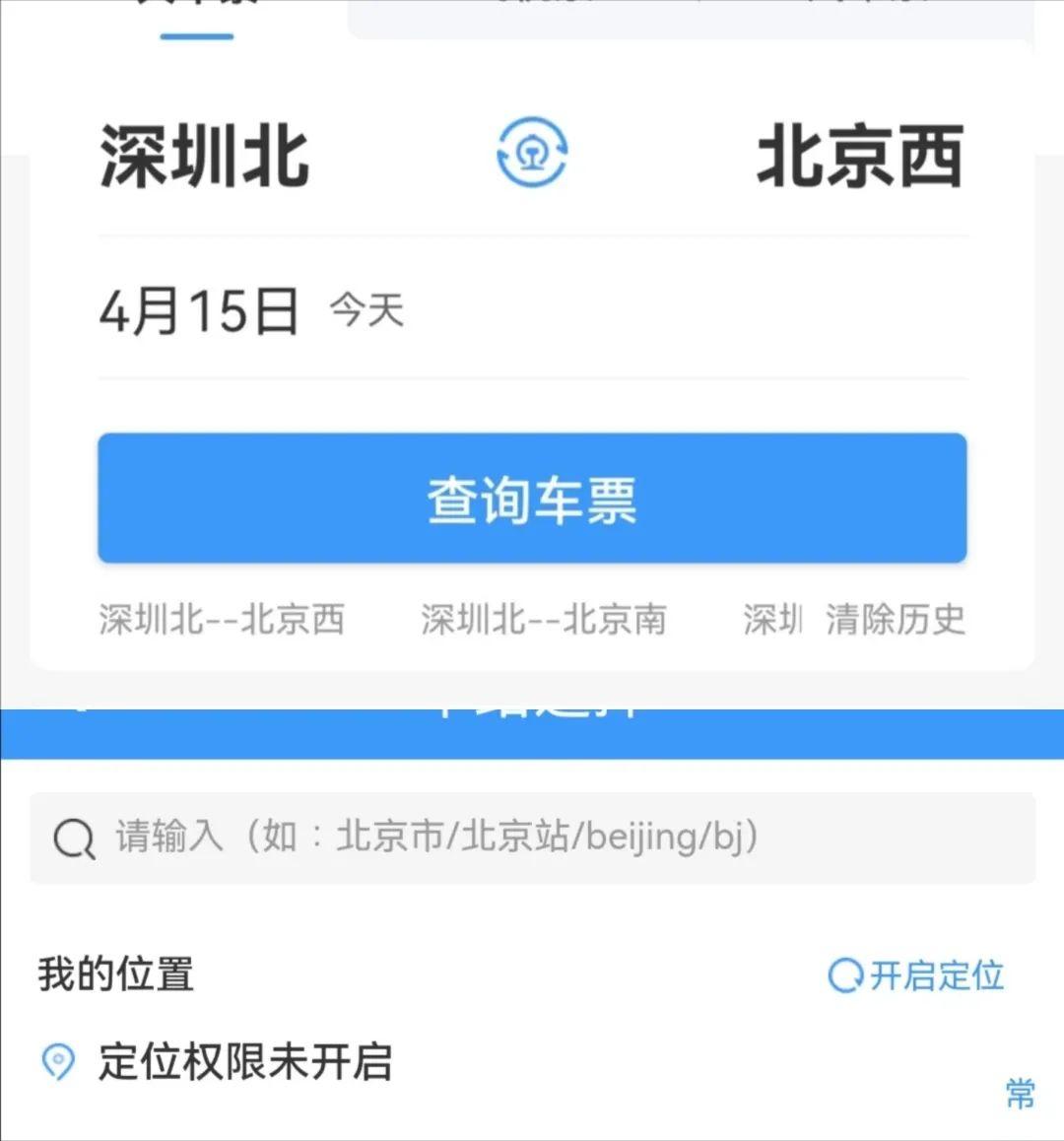
Task: Clear search history via 清除历史
Action: tap(896, 620)
